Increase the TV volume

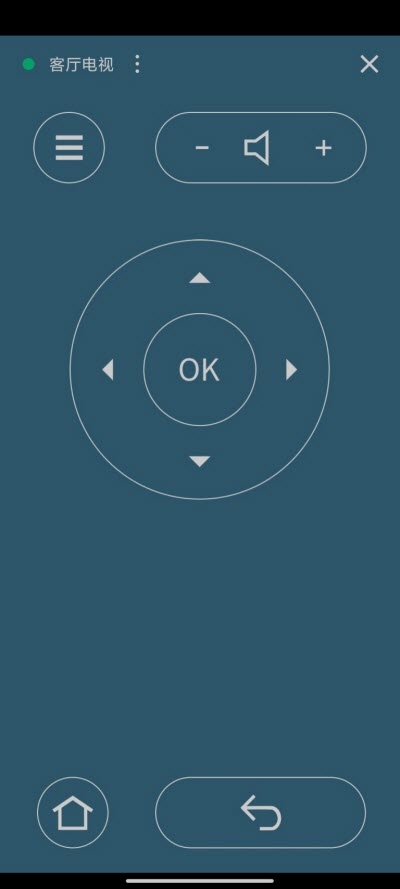[x=323, y=148]
